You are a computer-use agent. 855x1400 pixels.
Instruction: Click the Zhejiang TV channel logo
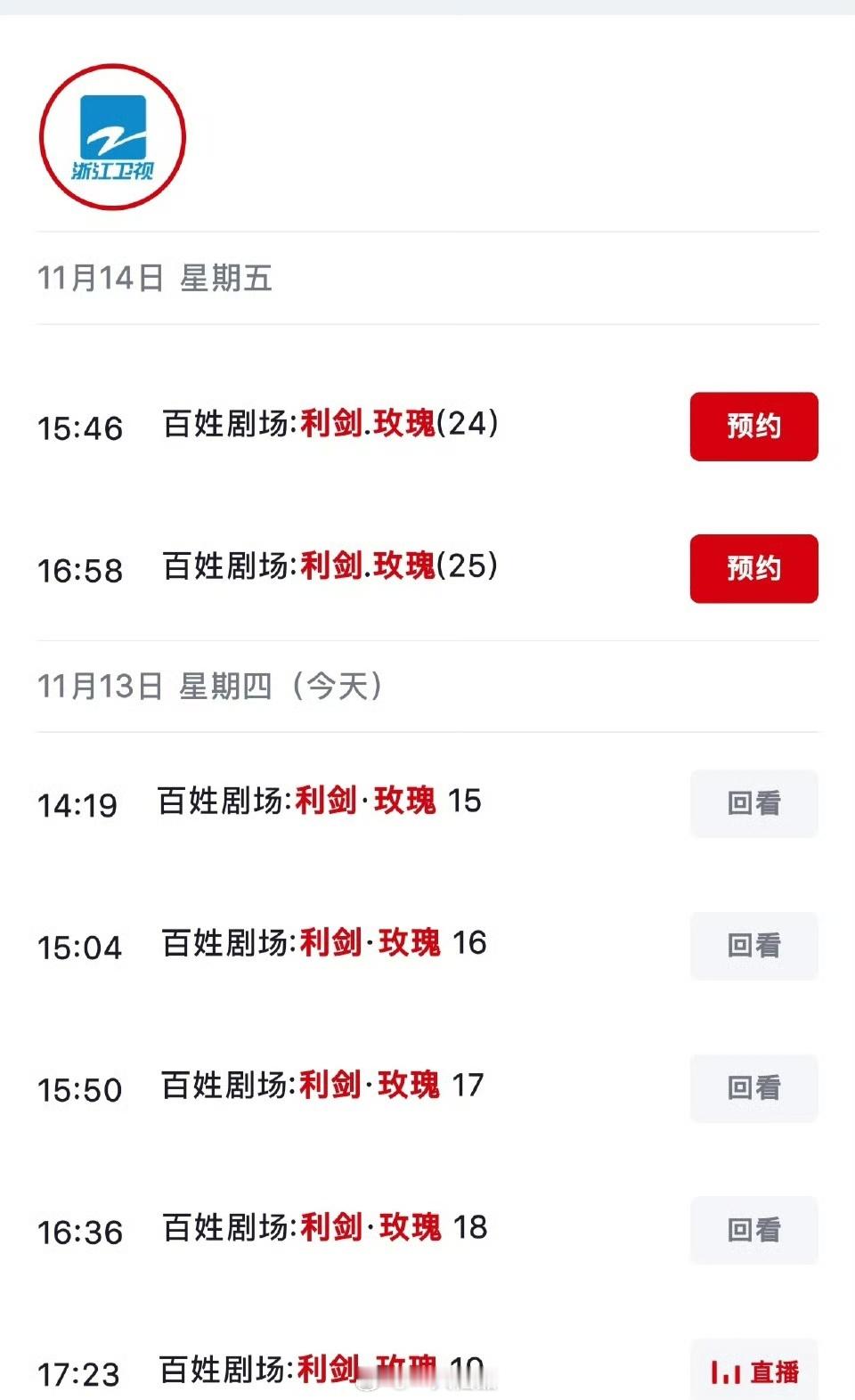[x=112, y=137]
